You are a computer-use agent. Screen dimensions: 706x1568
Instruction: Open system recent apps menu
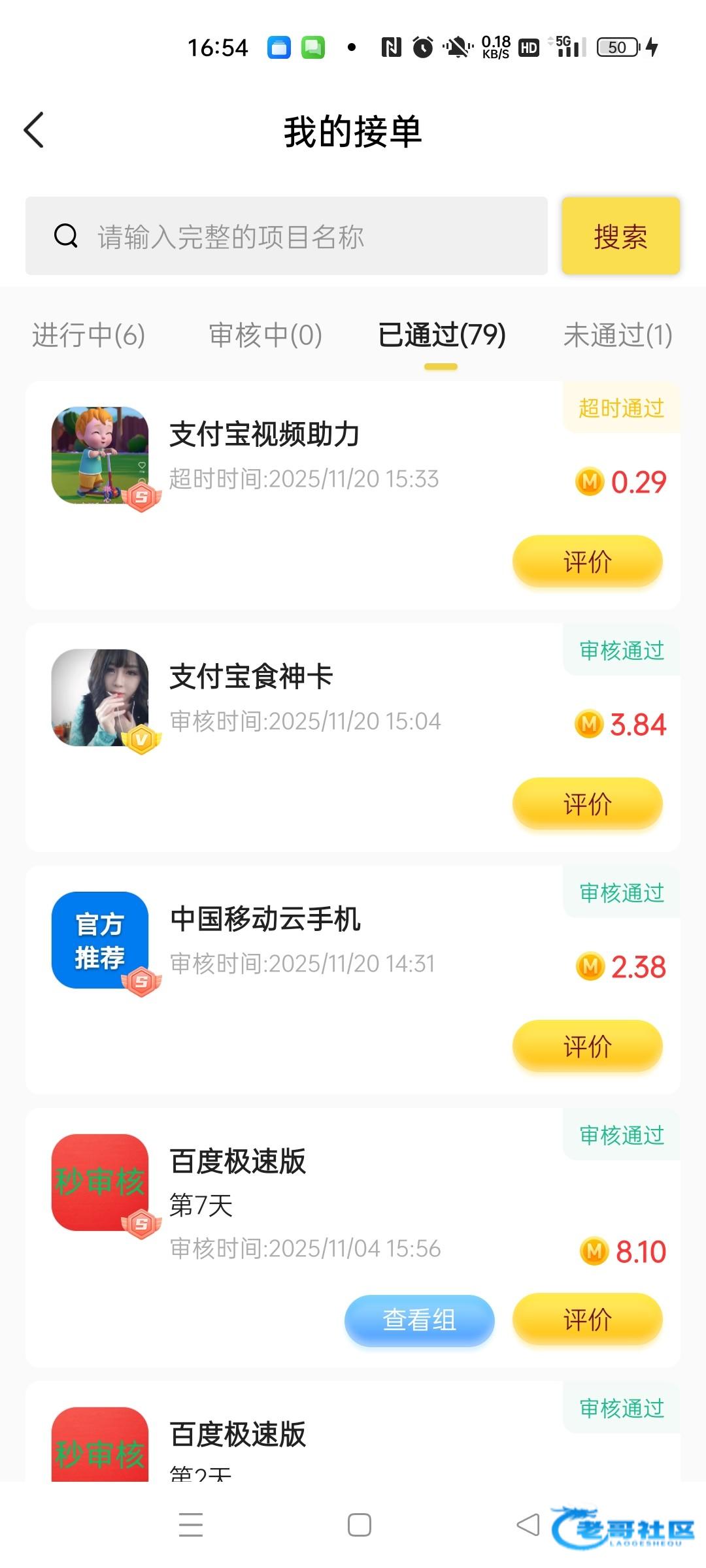(190, 1525)
